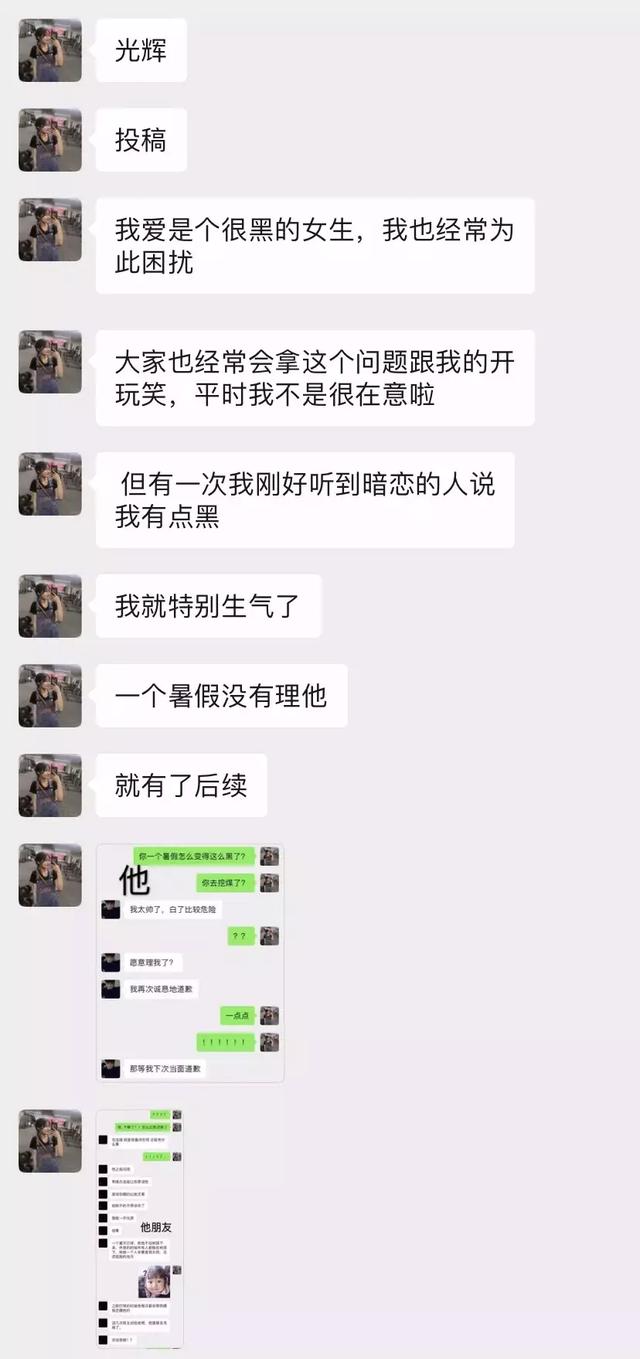
Task: Open the chat screenshot image labeled 他
Action: (x=190, y=963)
